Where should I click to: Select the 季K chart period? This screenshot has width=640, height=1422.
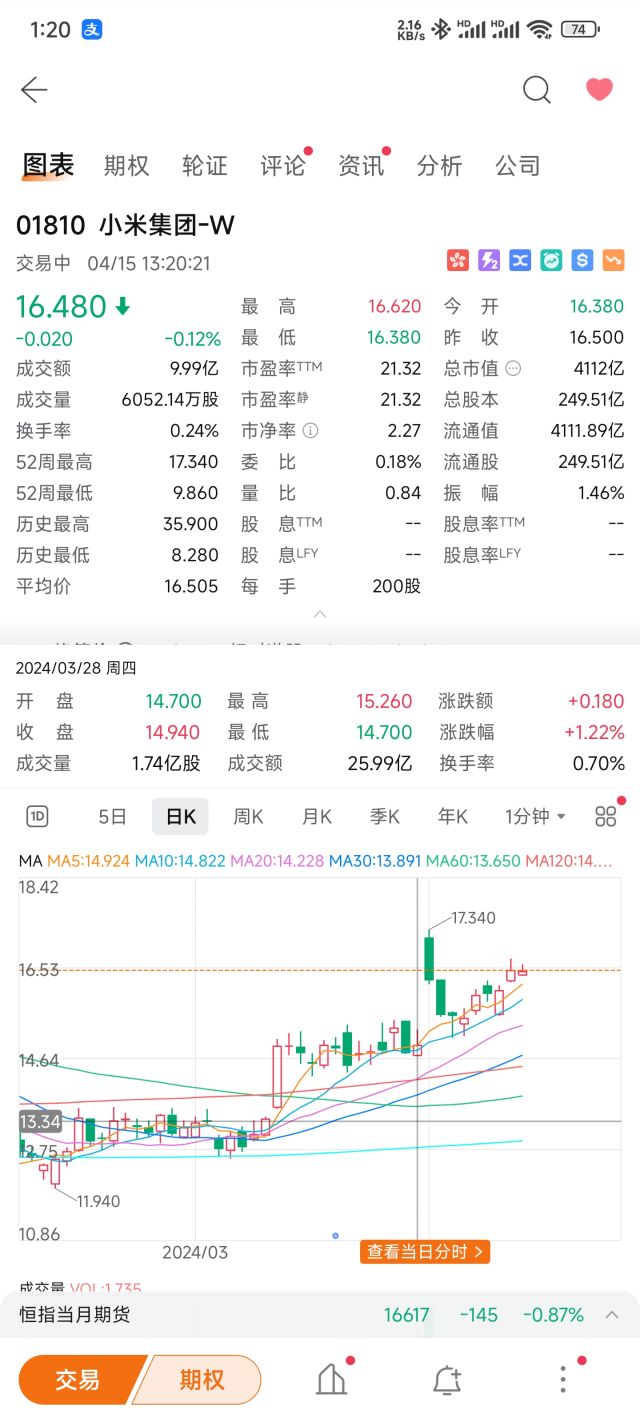pyautogui.click(x=384, y=817)
